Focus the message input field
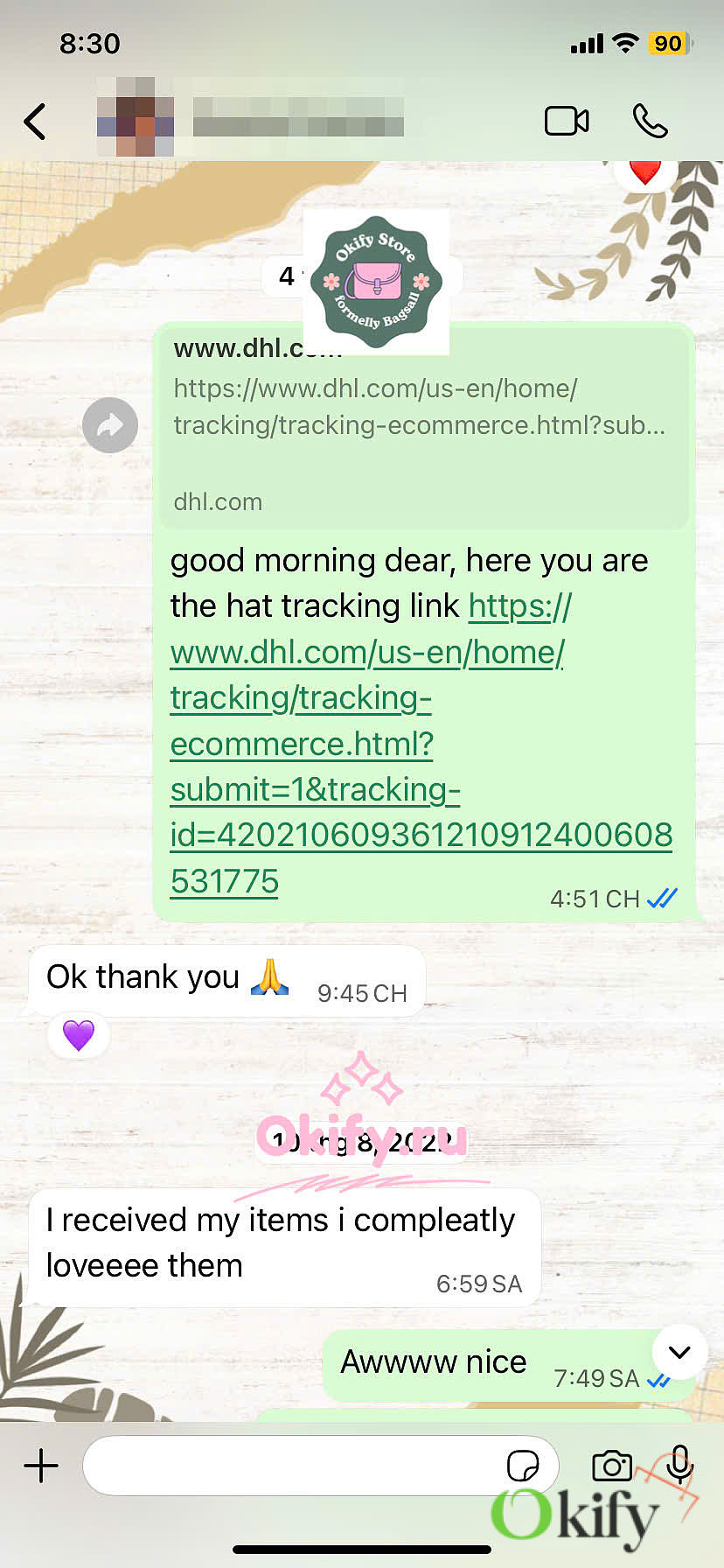This screenshot has width=724, height=1568. (289, 1466)
